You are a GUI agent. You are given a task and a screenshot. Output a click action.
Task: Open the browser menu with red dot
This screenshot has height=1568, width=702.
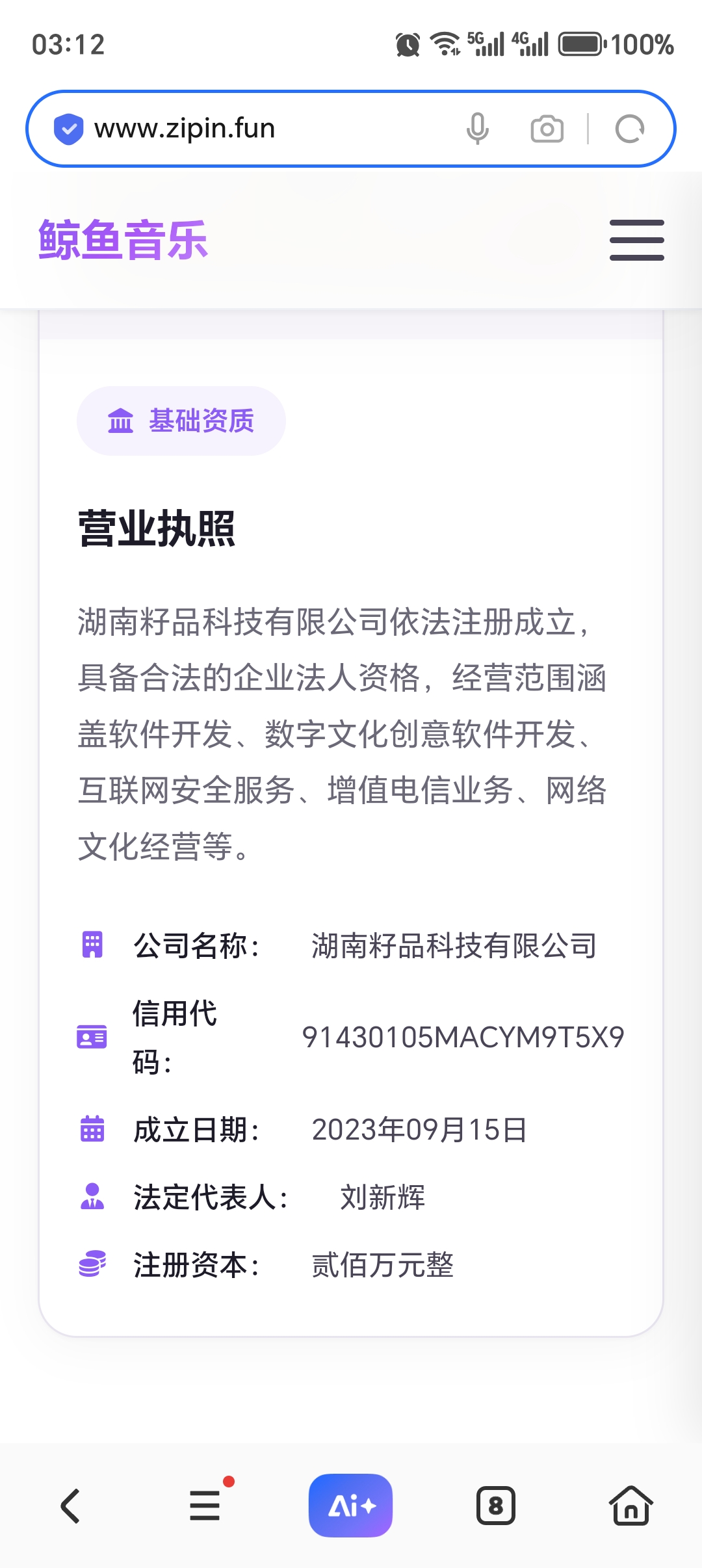coord(205,1506)
